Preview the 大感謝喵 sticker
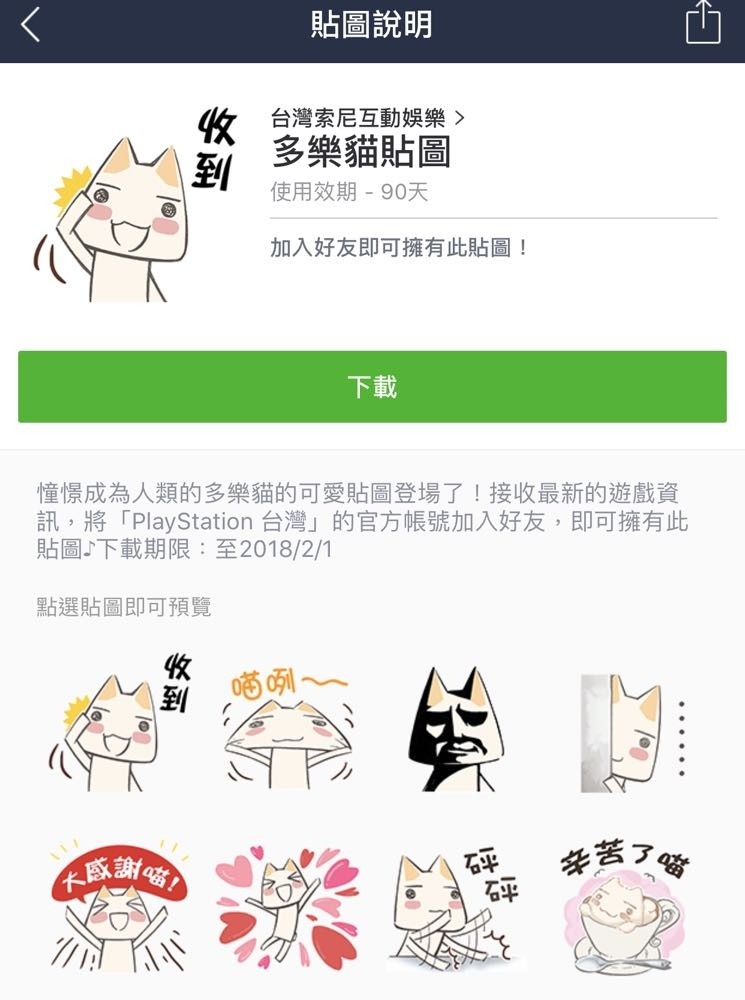The width and height of the screenshot is (745, 1000). 120,907
